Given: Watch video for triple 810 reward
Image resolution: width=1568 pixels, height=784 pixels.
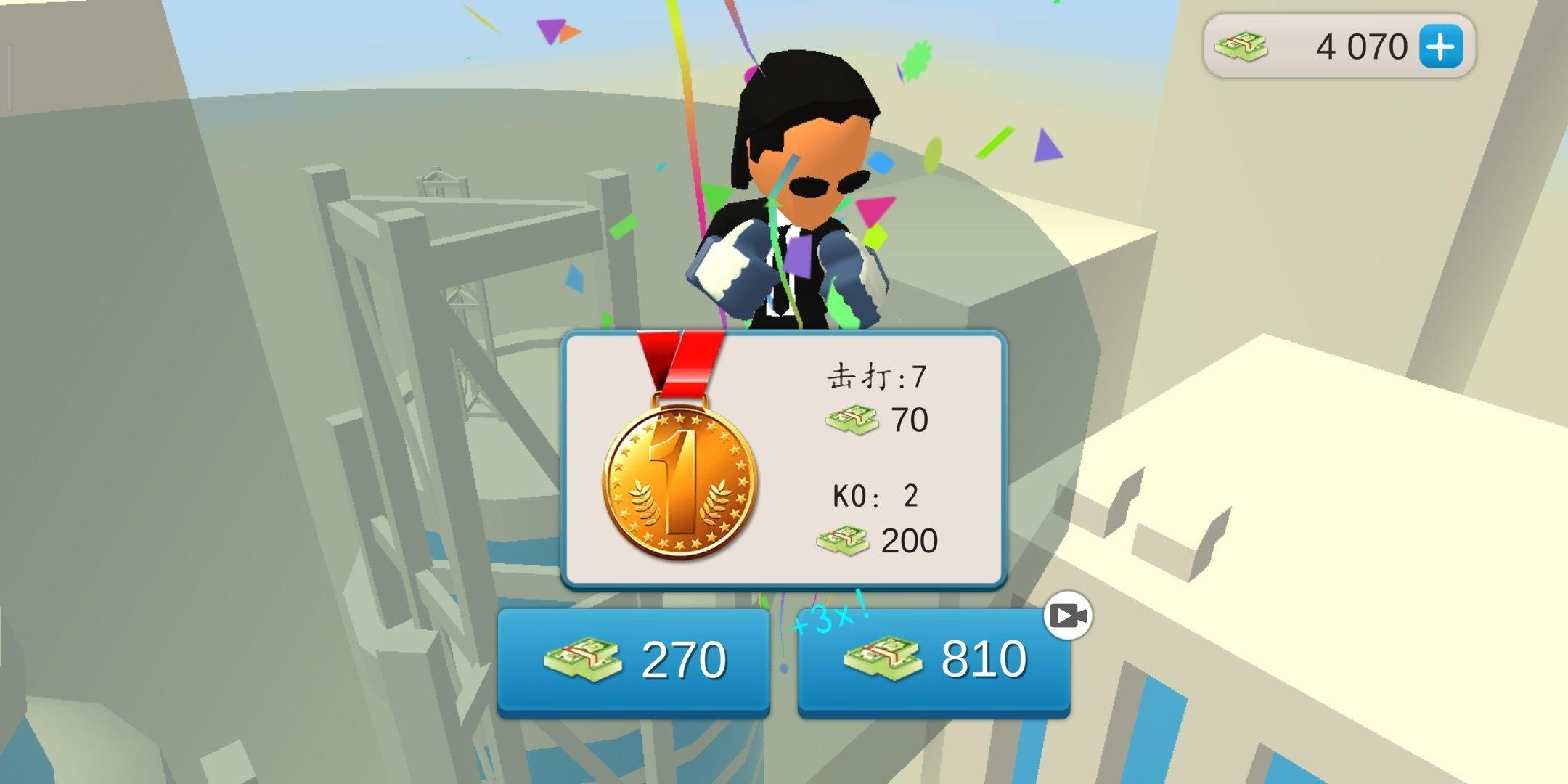Looking at the screenshot, I should point(934,661).
